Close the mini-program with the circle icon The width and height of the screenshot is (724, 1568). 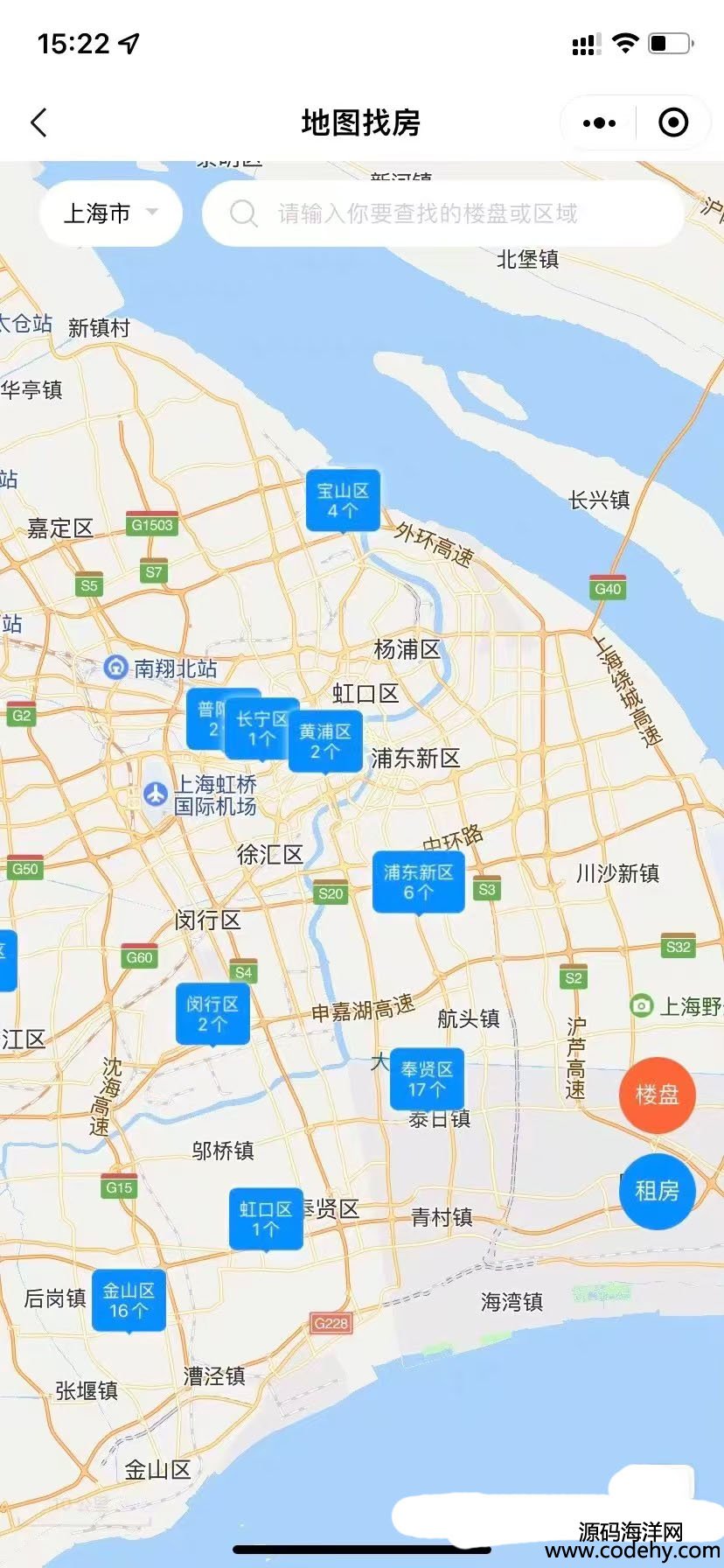[672, 123]
